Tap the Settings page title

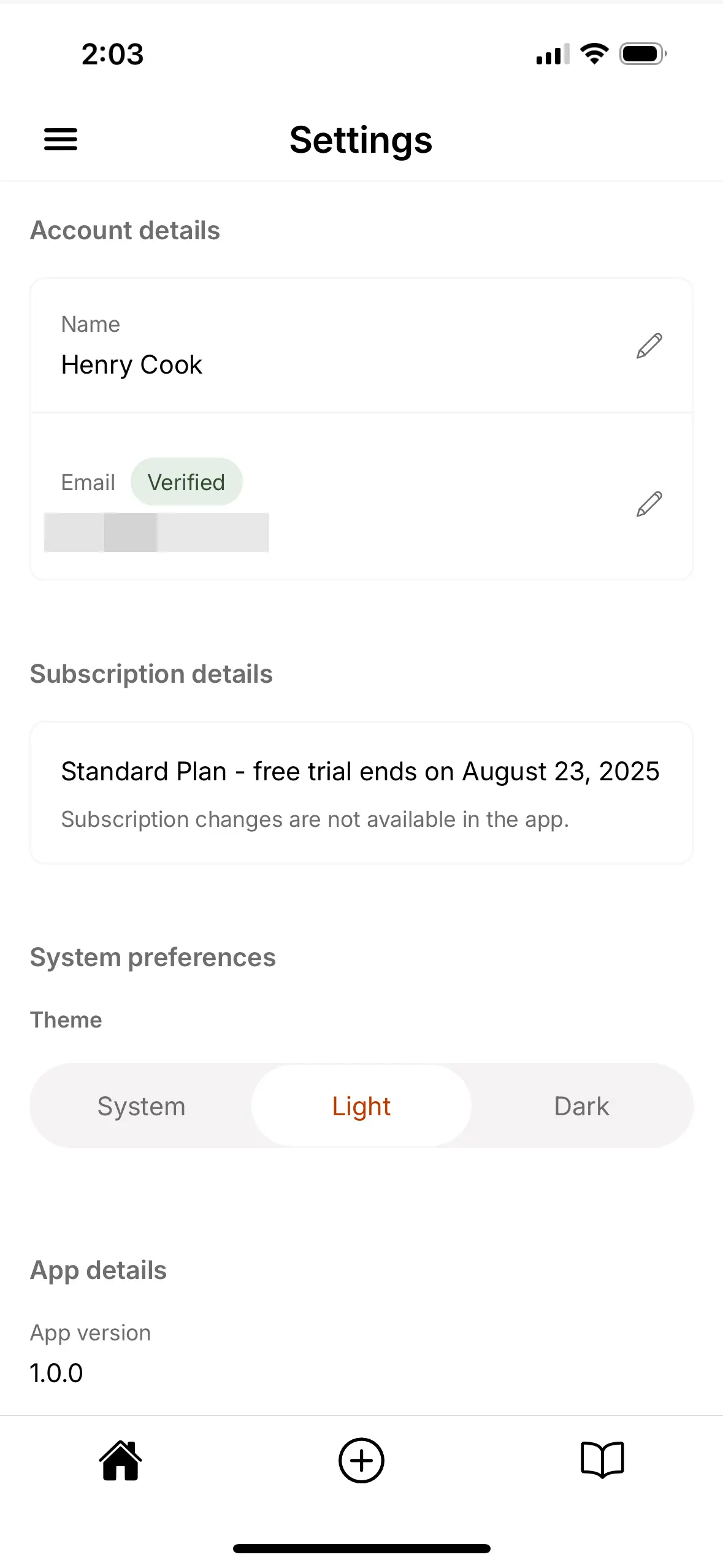click(361, 140)
